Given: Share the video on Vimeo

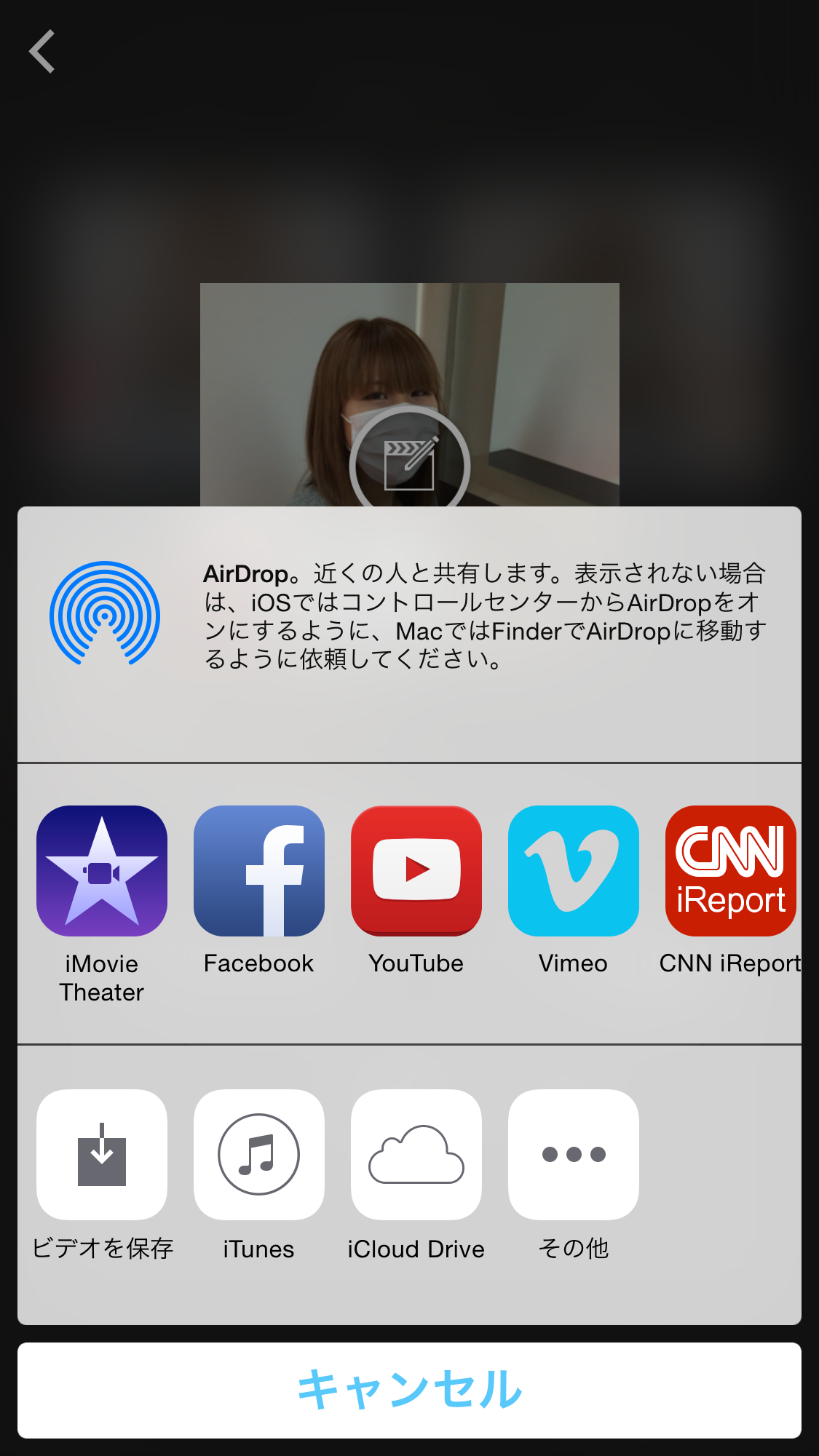Looking at the screenshot, I should [x=574, y=870].
